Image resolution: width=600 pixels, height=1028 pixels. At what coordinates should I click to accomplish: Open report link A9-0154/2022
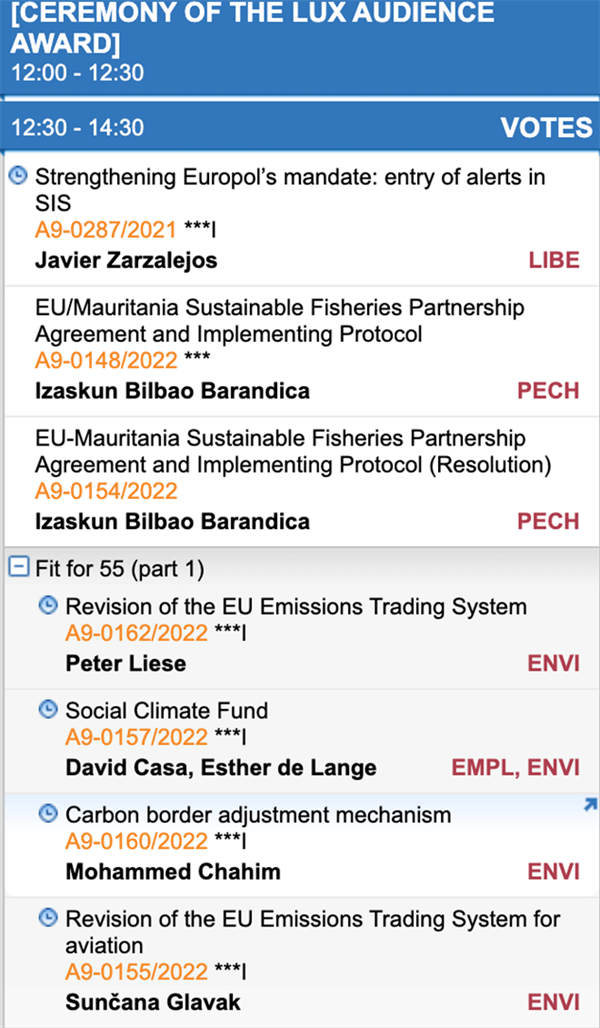(x=106, y=491)
